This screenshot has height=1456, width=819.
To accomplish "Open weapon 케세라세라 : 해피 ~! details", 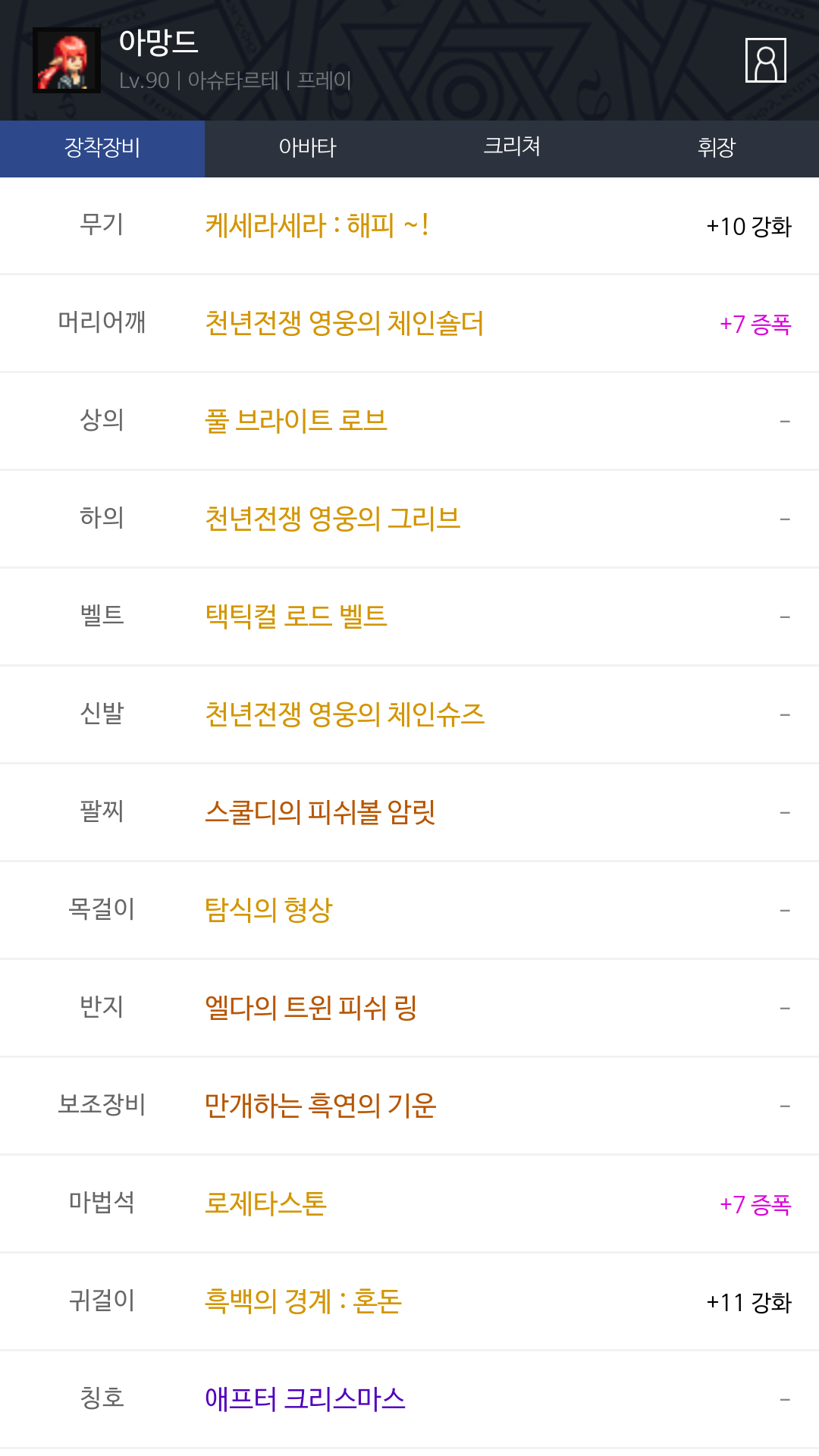I will click(x=317, y=226).
